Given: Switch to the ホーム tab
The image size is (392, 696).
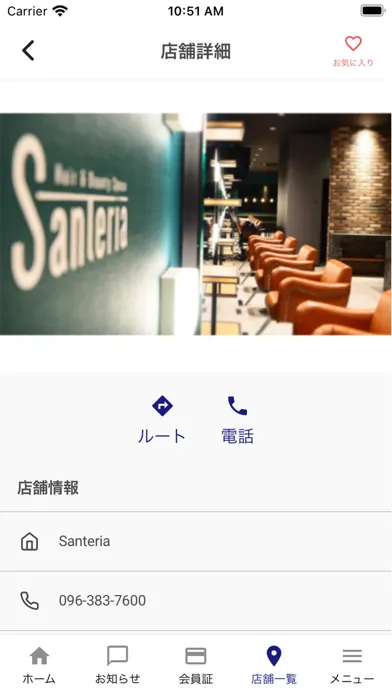Looking at the screenshot, I should [39, 665].
